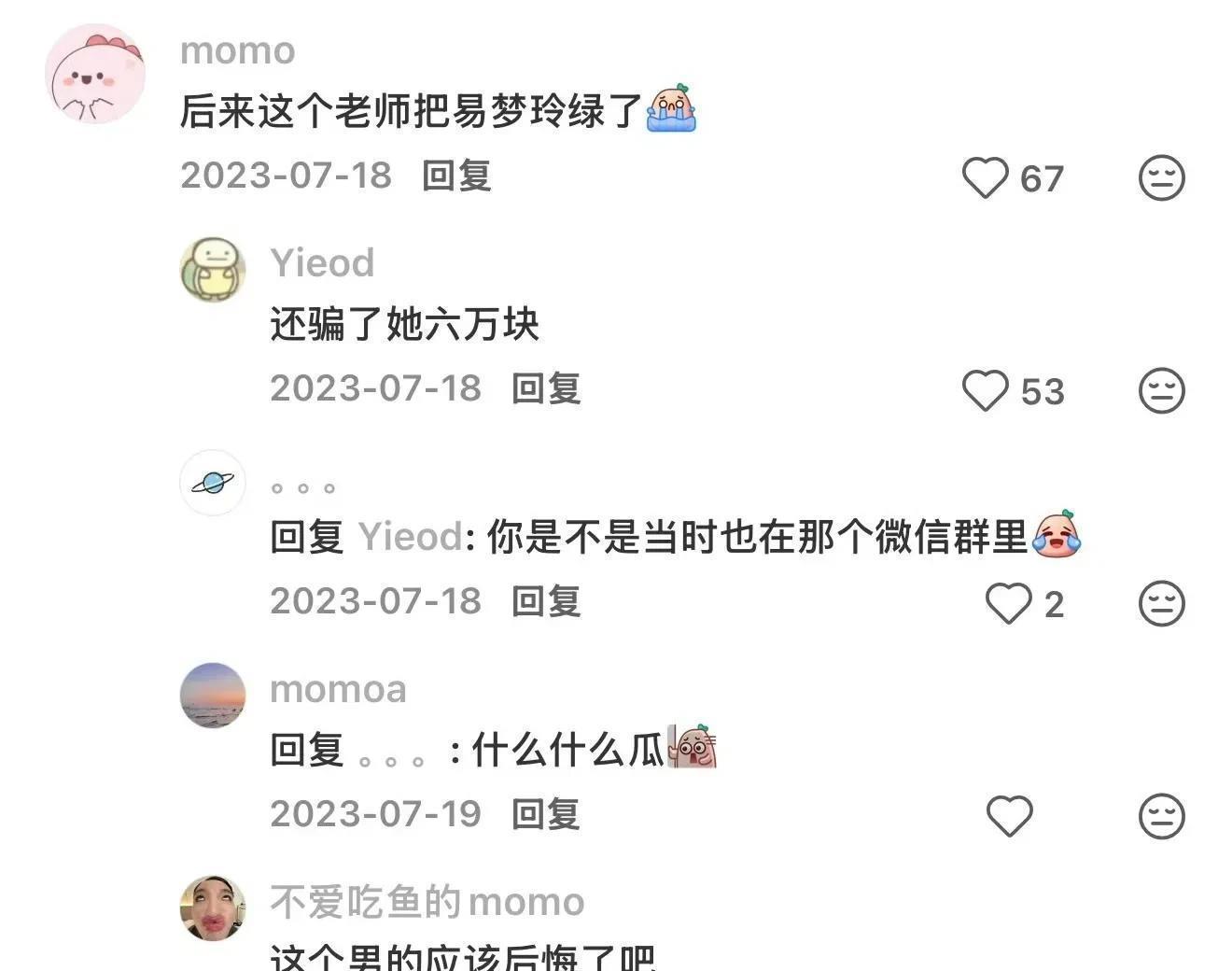Screen dimensions: 1232x971
Task: Dislike momoa's comment from 2023-07-19
Action: tap(1161, 816)
